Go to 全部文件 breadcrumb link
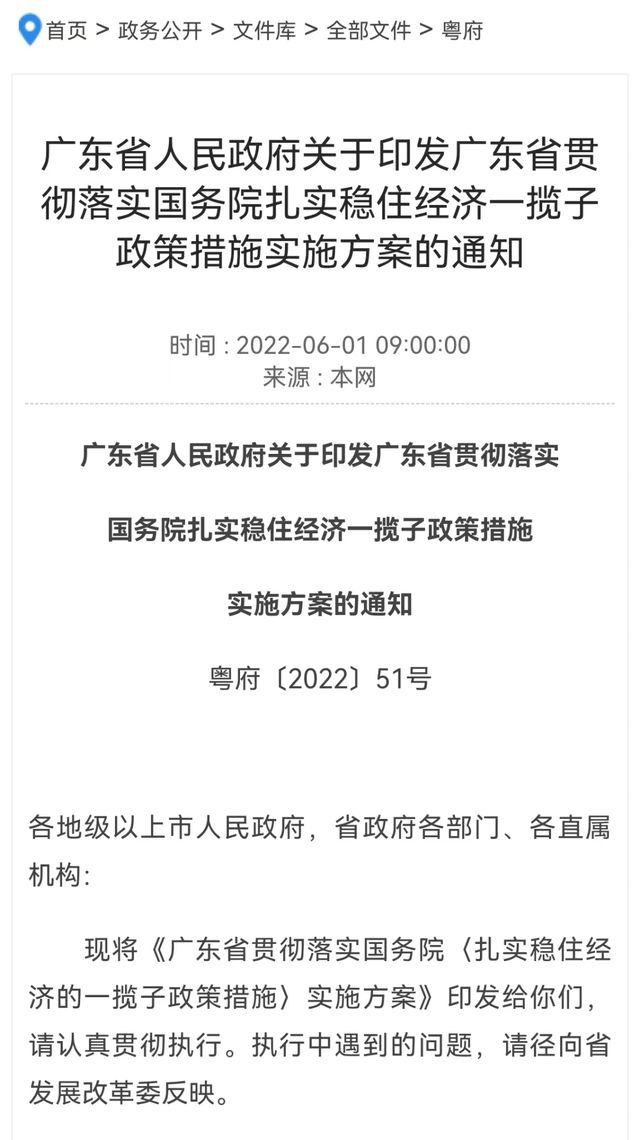This screenshot has height=1140, width=640. [x=369, y=31]
